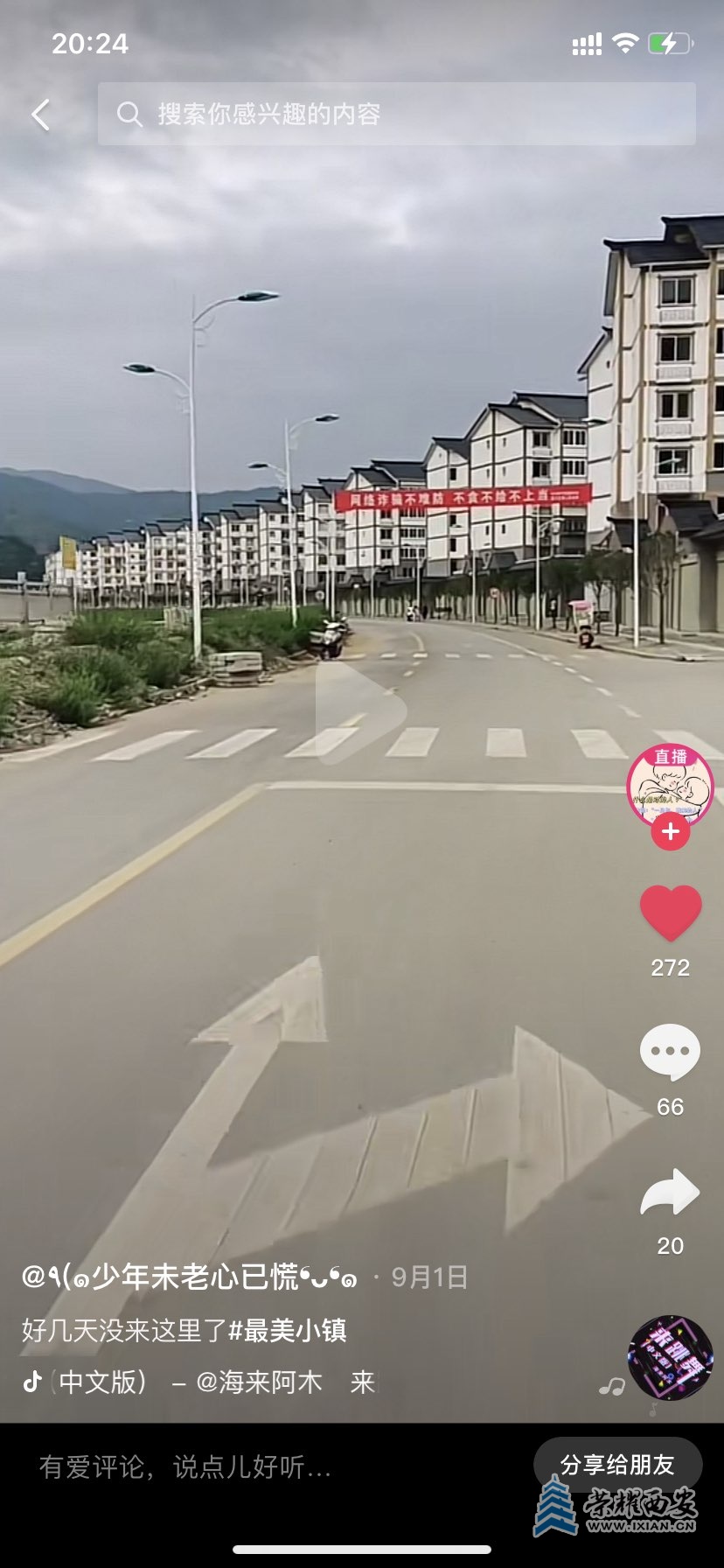The image size is (724, 1568).
Task: Go back using the top-left arrow
Action: 40,115
